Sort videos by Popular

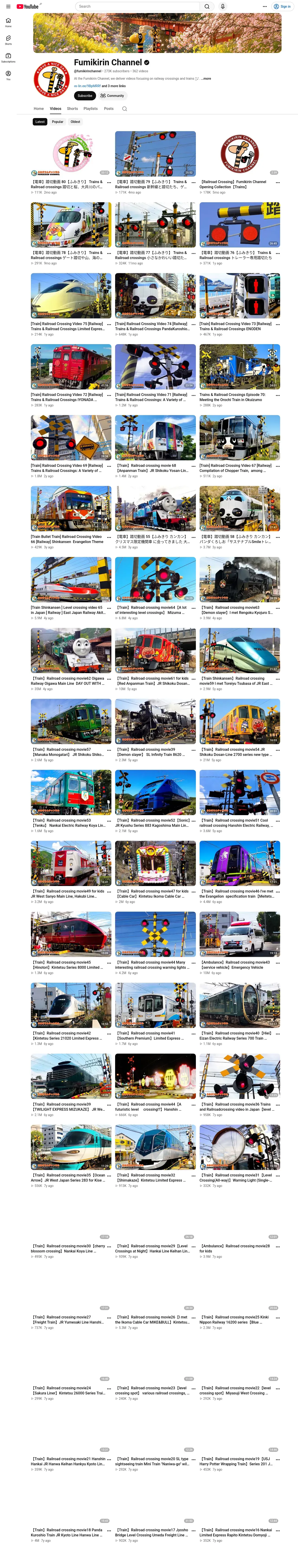[x=57, y=122]
